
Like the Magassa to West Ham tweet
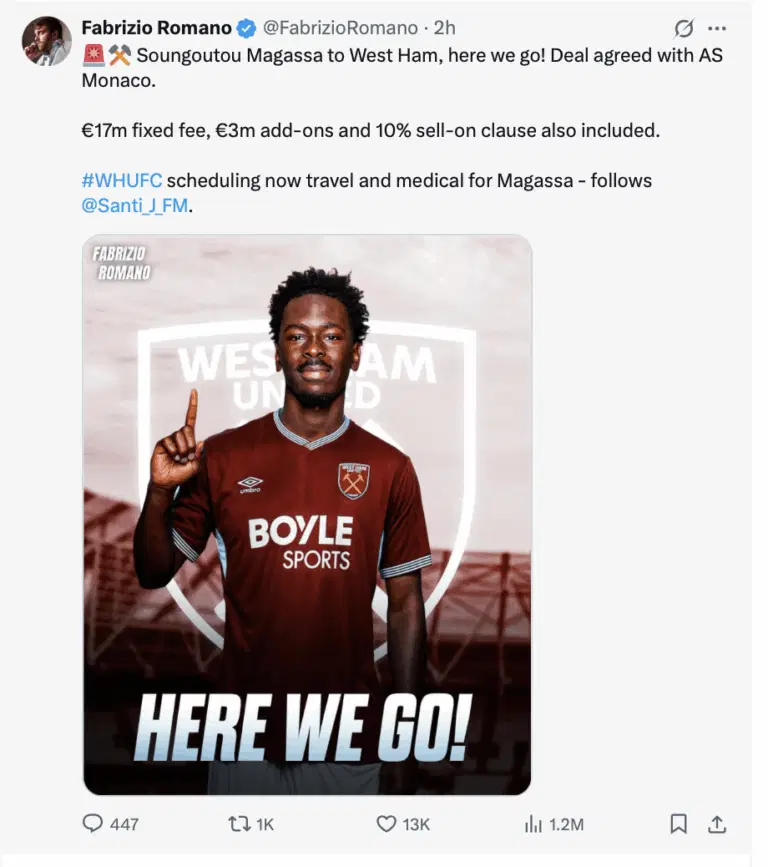(387, 824)
